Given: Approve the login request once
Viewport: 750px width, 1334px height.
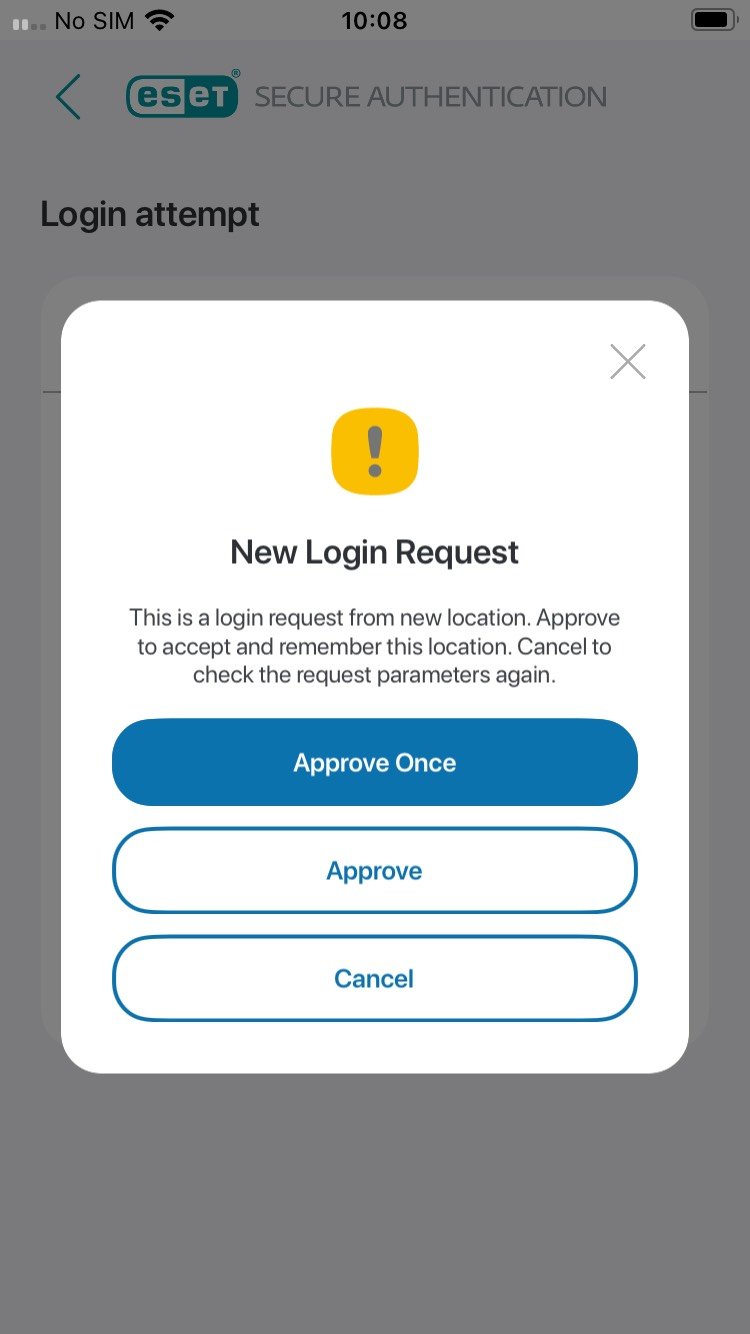Looking at the screenshot, I should point(374,762).
